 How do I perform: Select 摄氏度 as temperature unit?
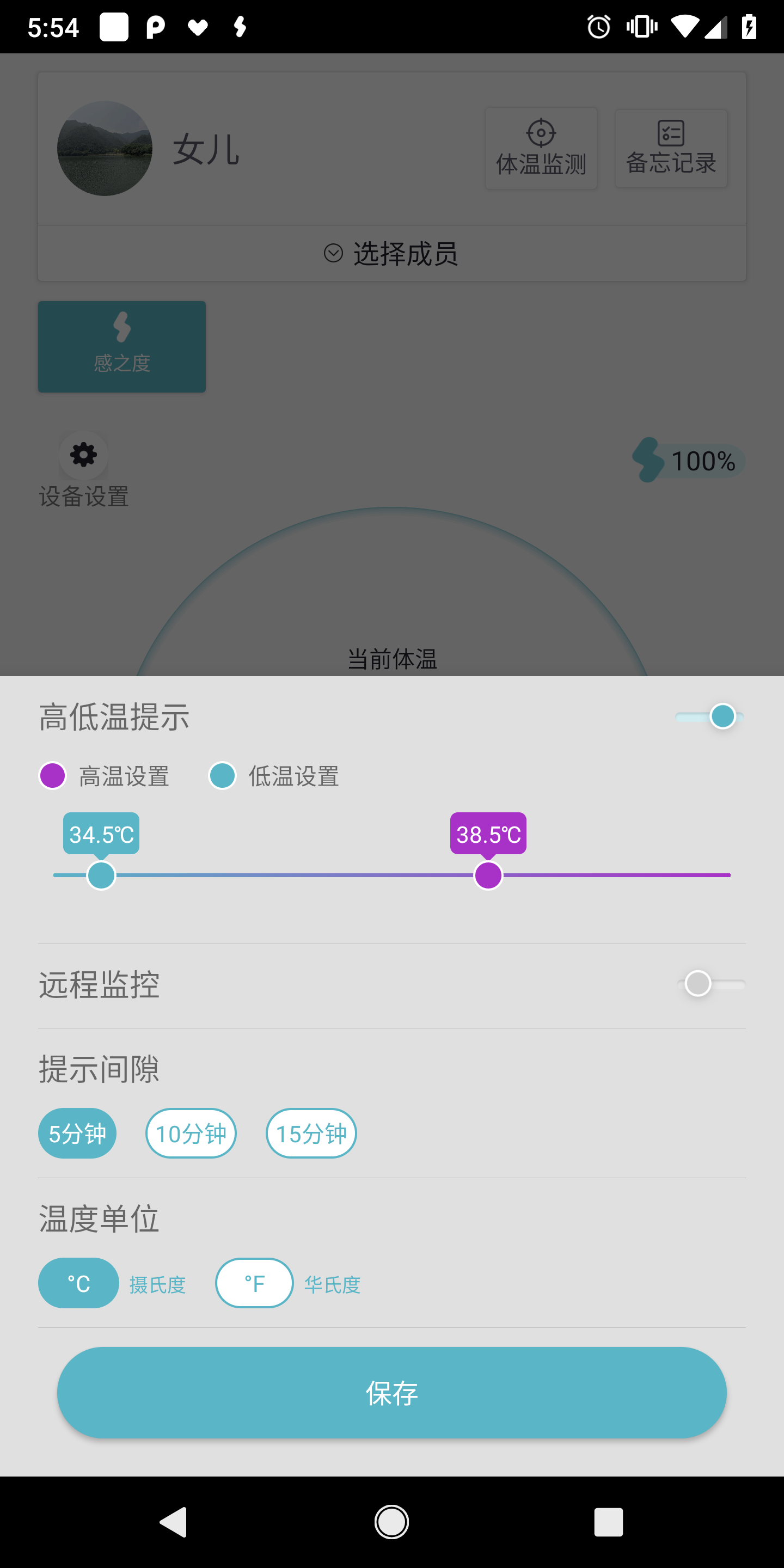coord(78,1283)
